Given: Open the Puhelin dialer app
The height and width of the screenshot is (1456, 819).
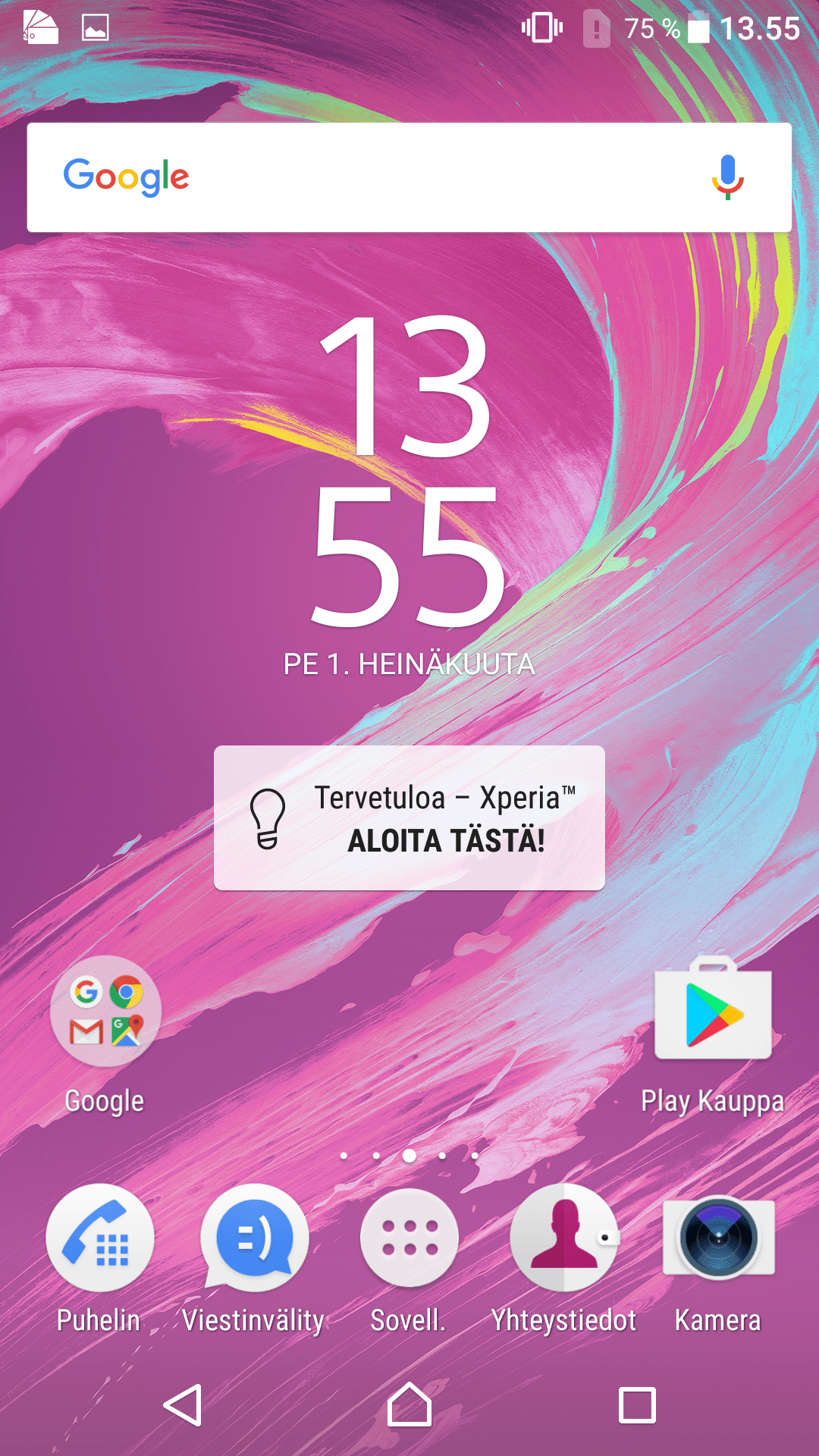Looking at the screenshot, I should tap(100, 1238).
